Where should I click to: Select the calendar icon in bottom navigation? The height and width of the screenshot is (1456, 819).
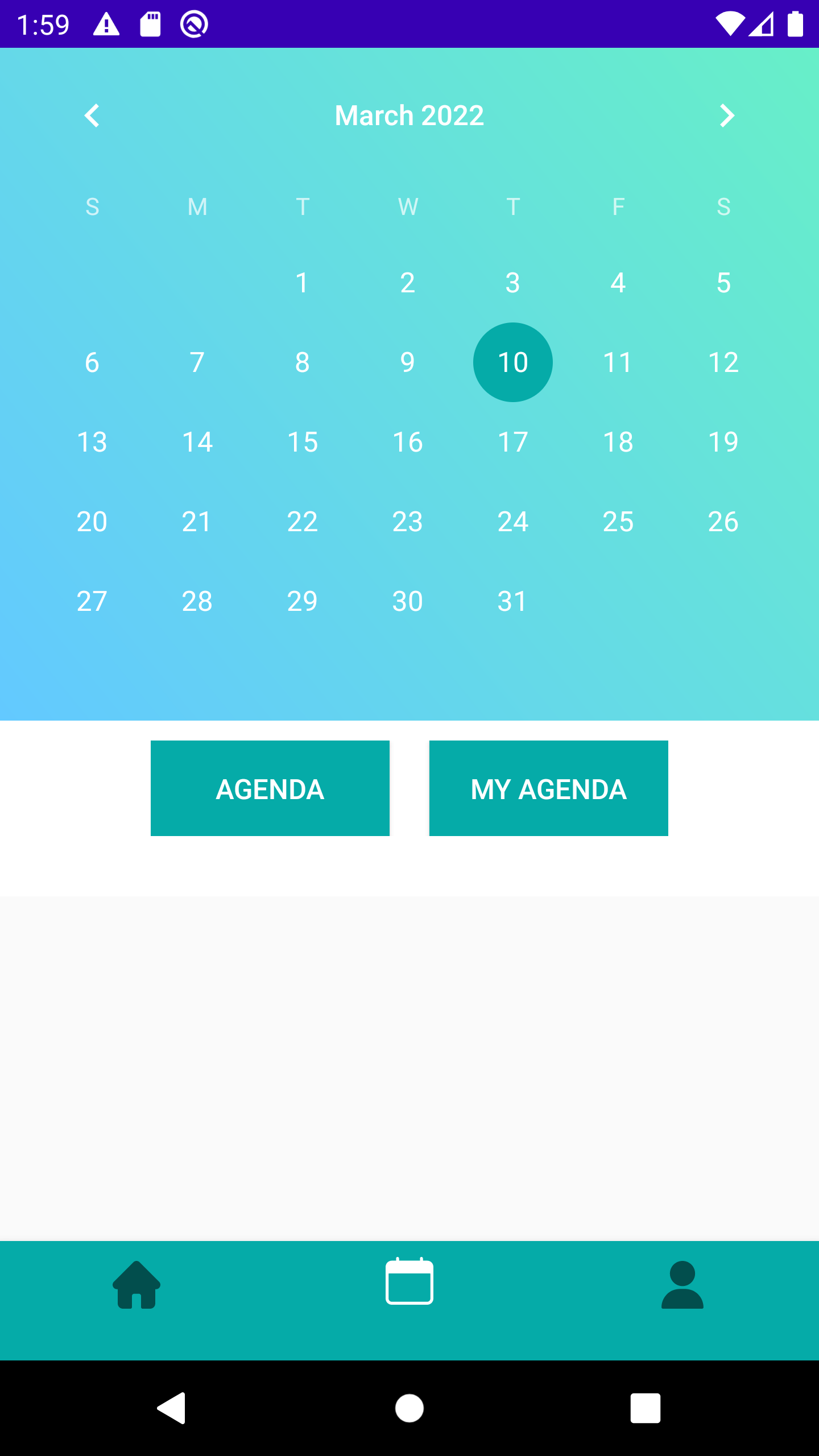(409, 1282)
